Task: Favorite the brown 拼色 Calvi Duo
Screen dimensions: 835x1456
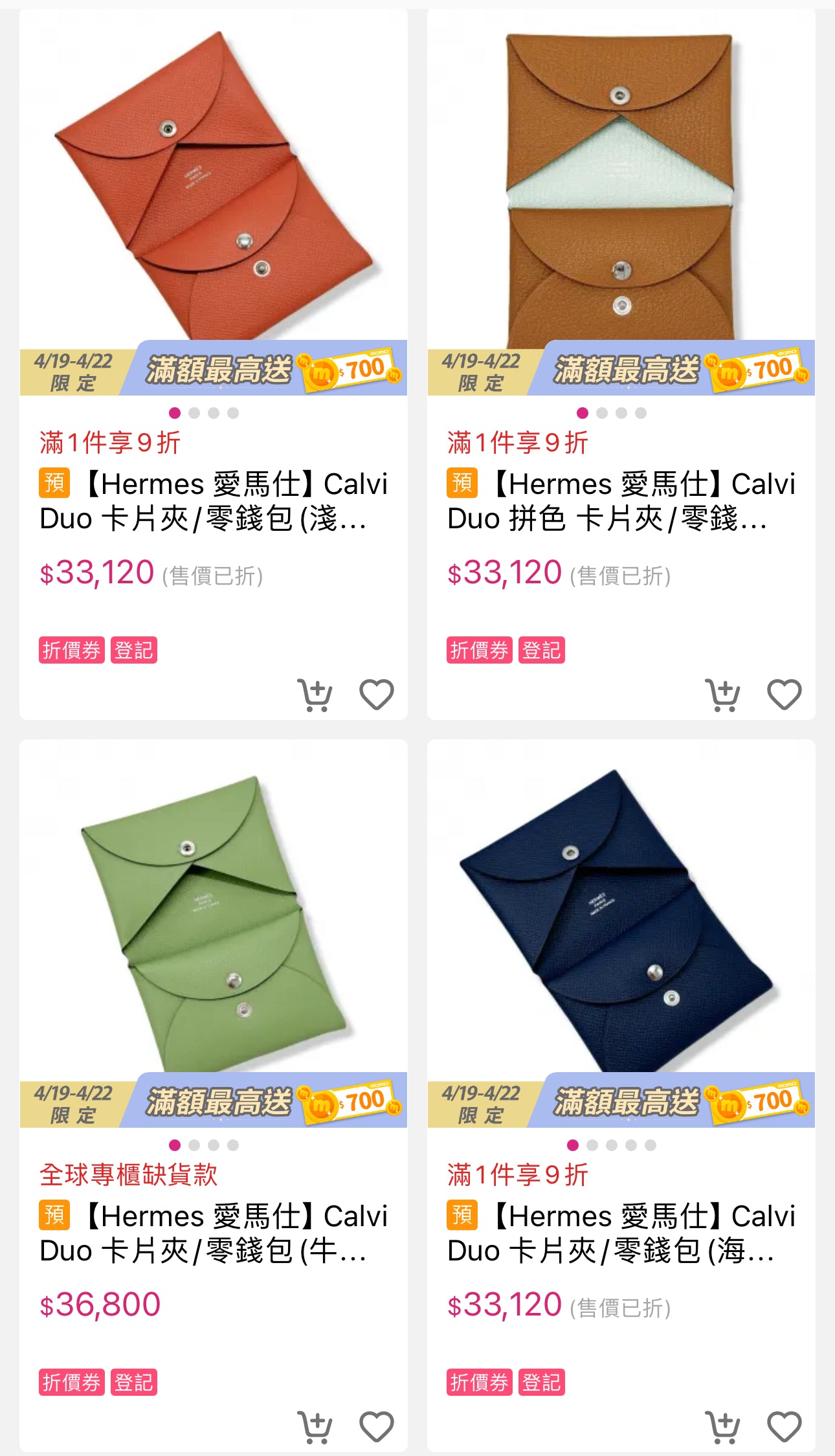Action: point(785,693)
